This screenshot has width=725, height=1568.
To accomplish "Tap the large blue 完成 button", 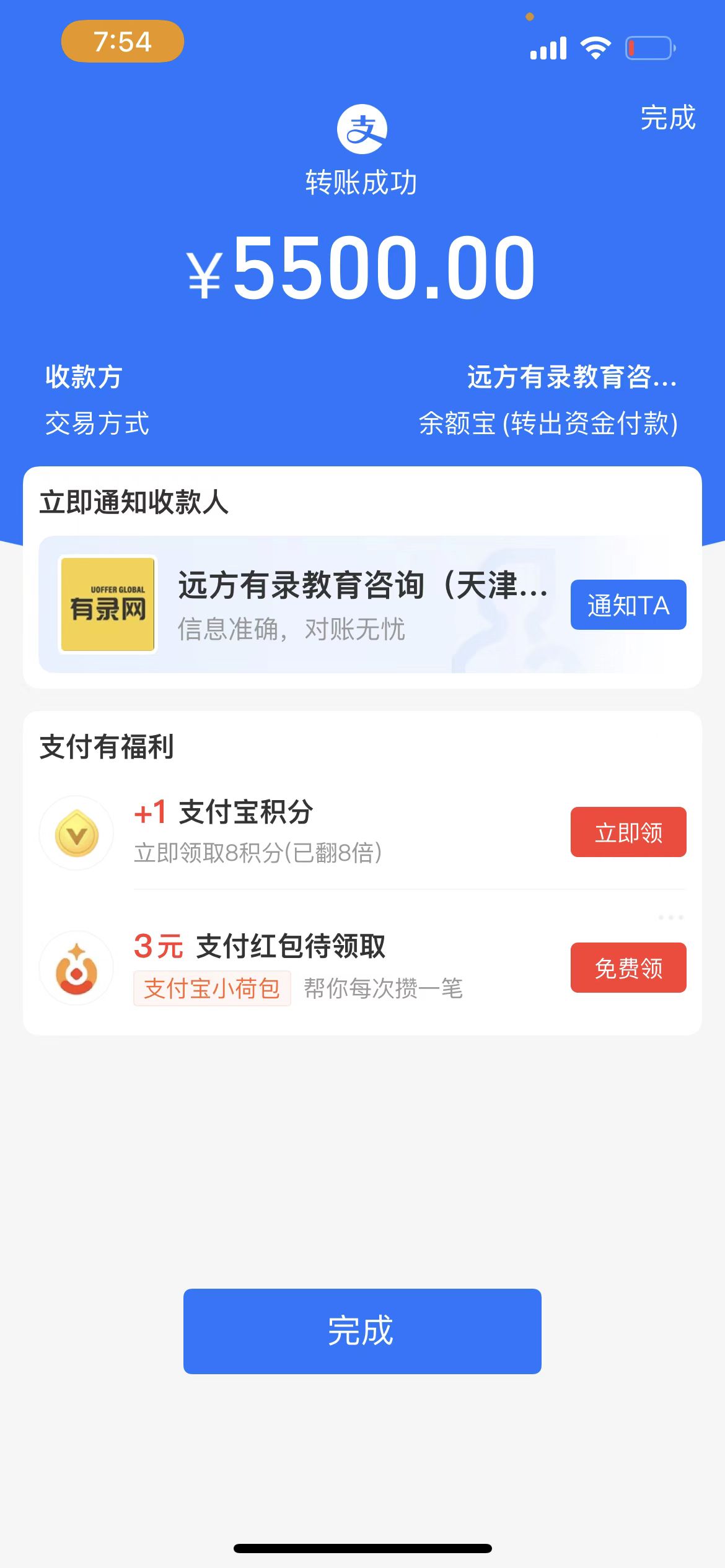I will [362, 1331].
